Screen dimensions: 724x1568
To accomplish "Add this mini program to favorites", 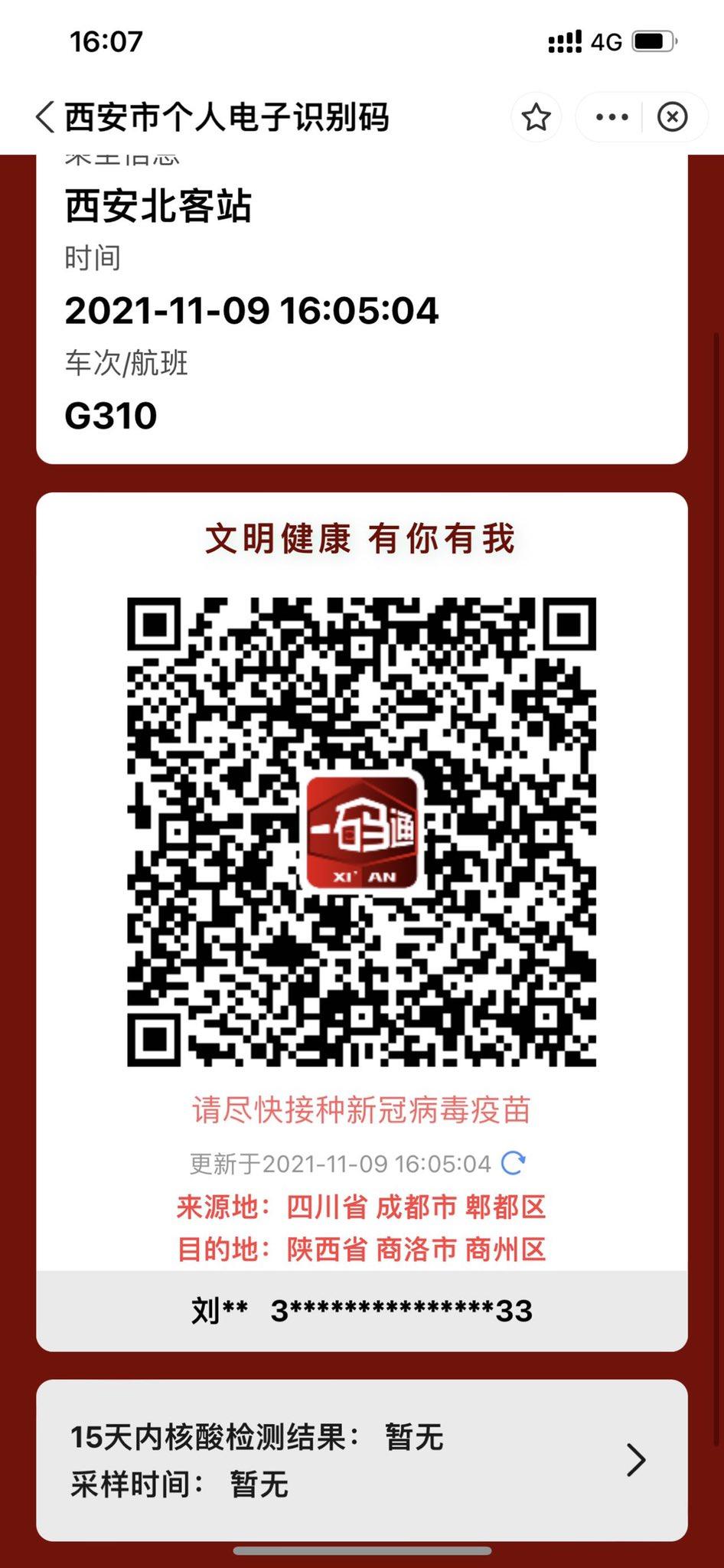I will pos(536,117).
